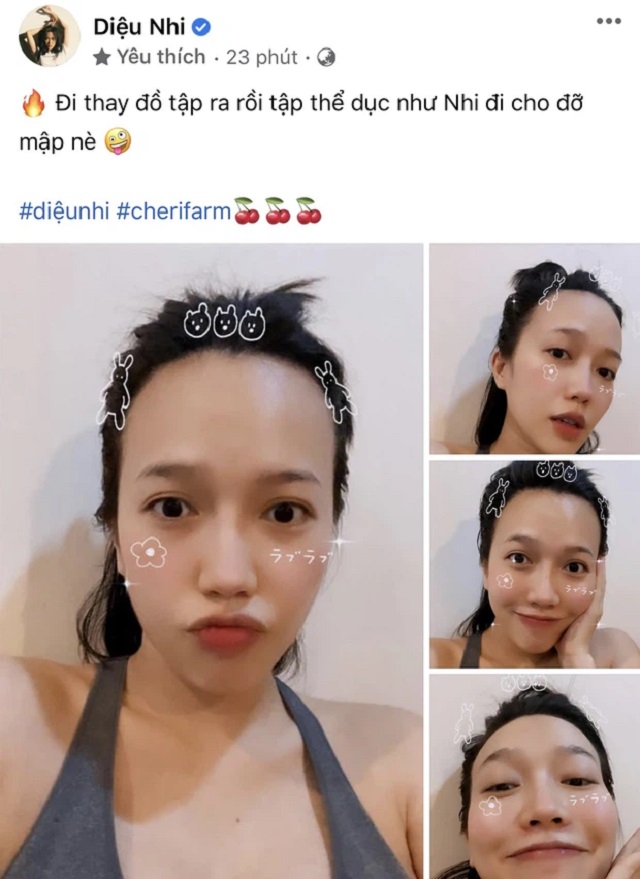Open Diệu Nhi's profile picture
This screenshot has width=640, height=879.
(x=49, y=36)
